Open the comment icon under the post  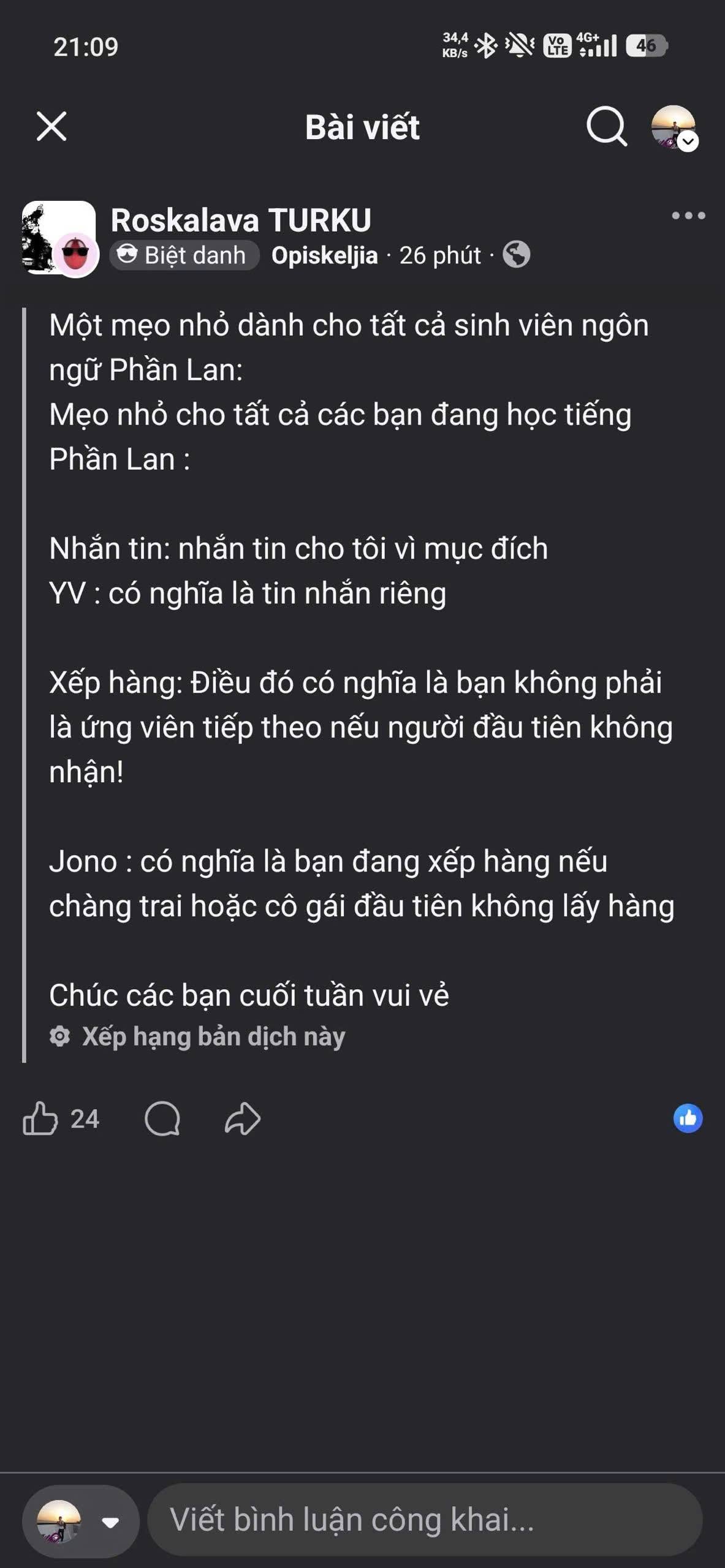click(x=162, y=1118)
